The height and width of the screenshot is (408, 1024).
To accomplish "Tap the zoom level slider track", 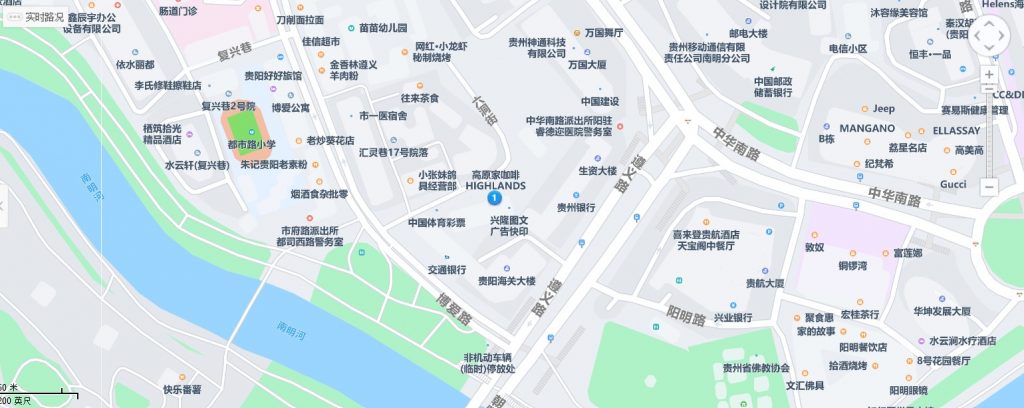I will (990, 130).
